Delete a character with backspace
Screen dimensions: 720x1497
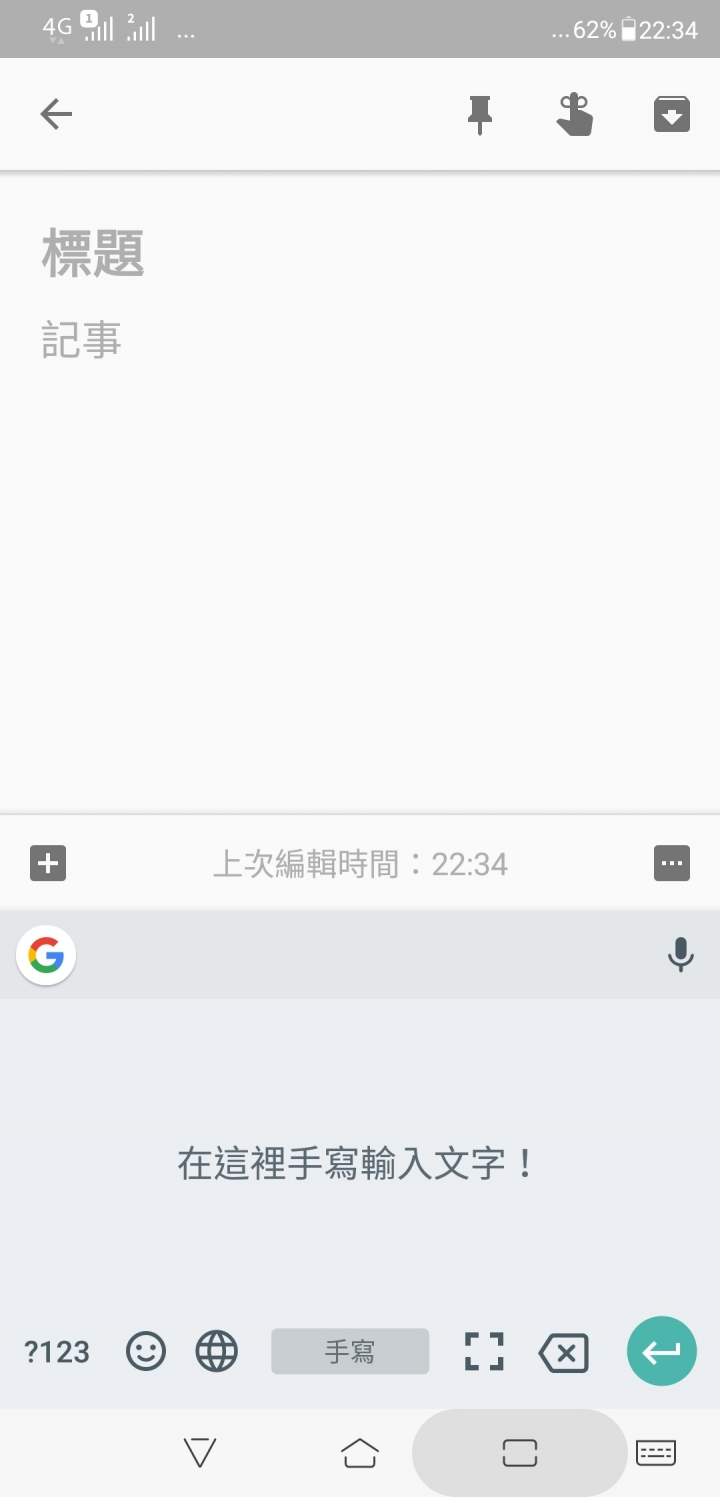click(x=564, y=1353)
